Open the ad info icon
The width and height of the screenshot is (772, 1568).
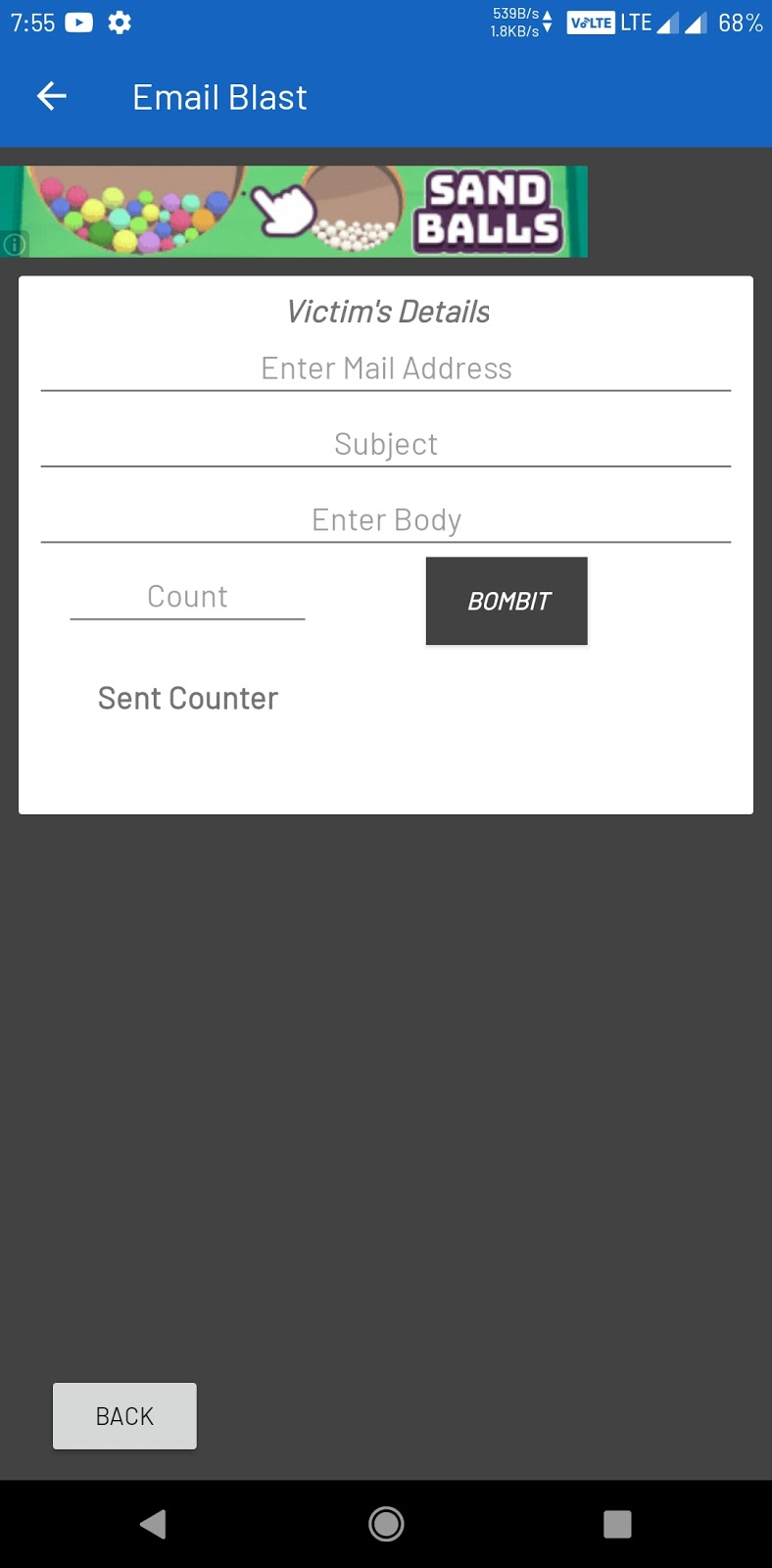[14, 244]
